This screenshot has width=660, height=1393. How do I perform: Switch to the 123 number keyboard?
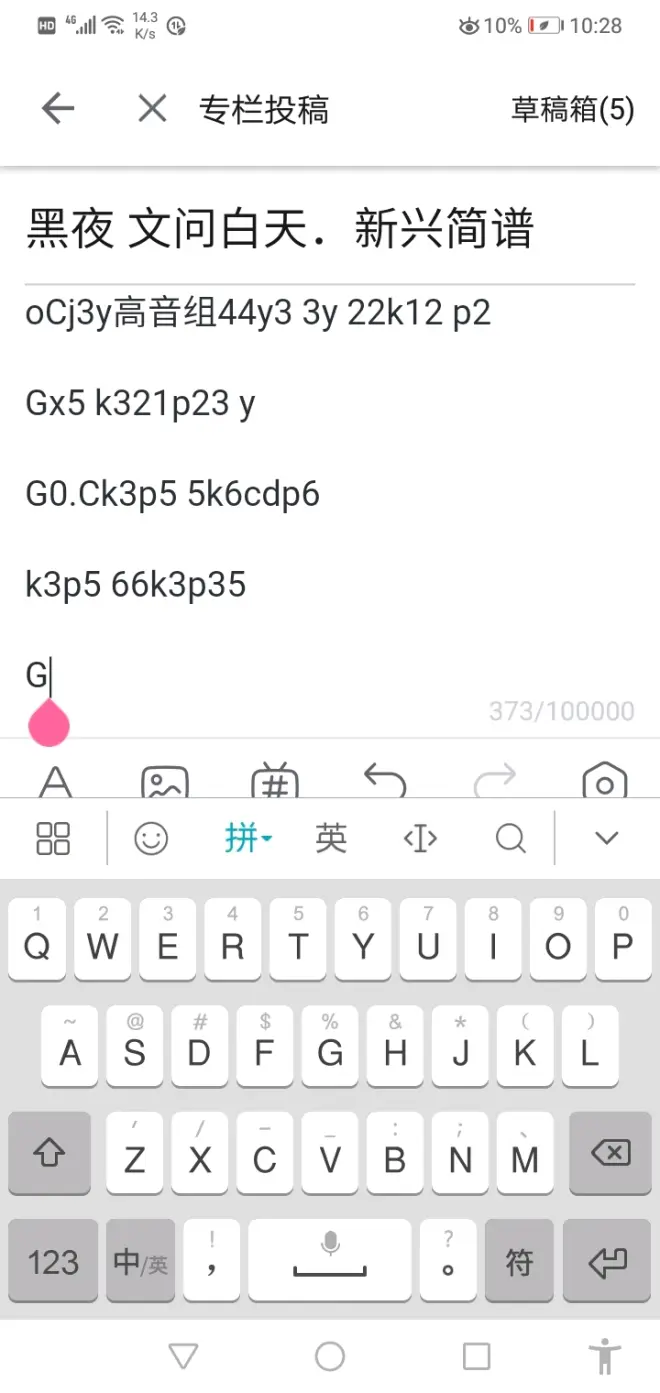pos(53,1262)
